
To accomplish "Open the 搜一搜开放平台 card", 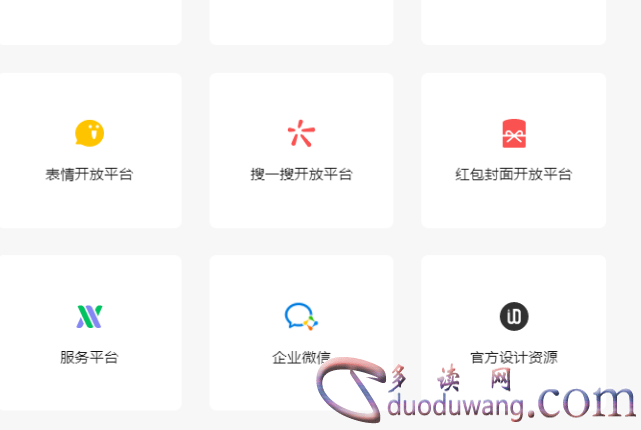I will (301, 151).
